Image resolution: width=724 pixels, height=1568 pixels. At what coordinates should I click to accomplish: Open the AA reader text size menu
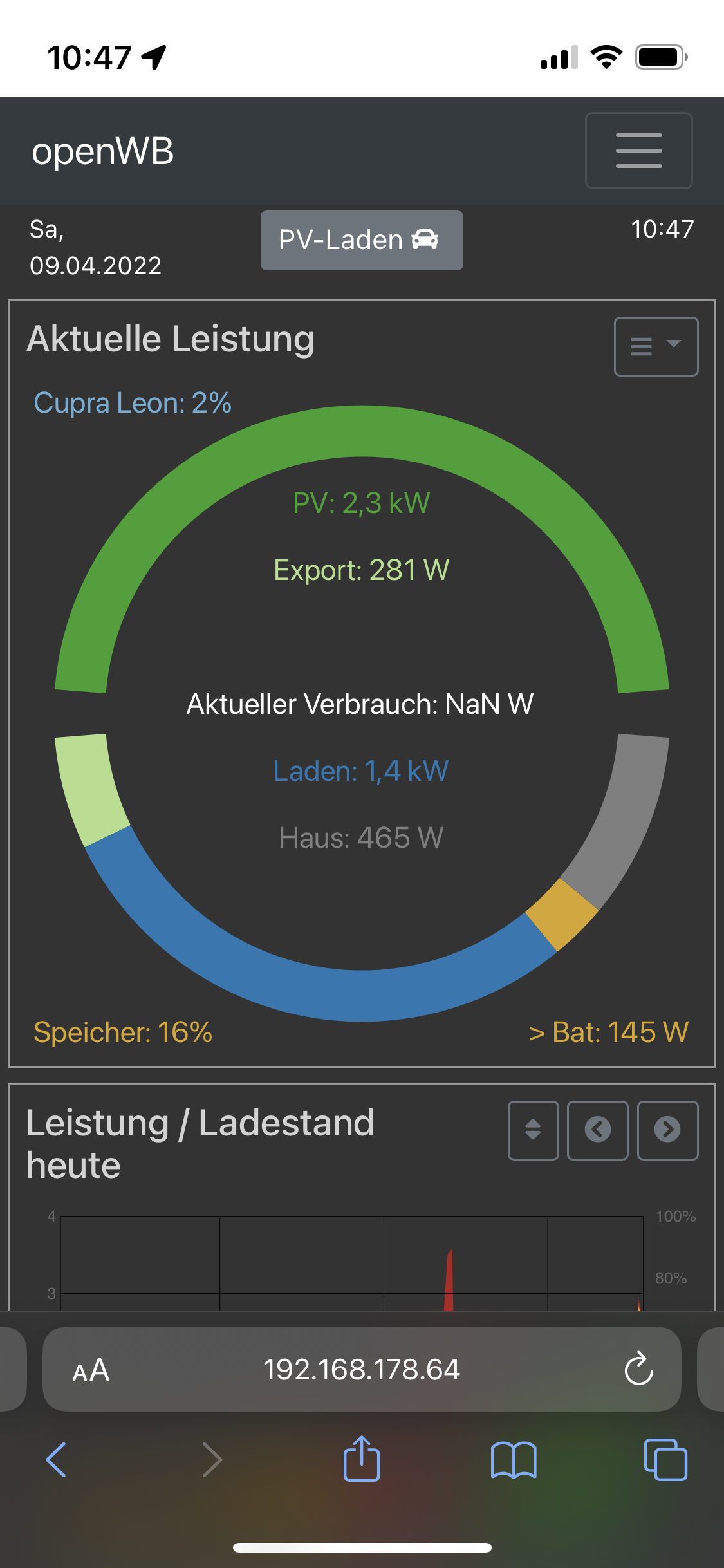(x=91, y=1370)
